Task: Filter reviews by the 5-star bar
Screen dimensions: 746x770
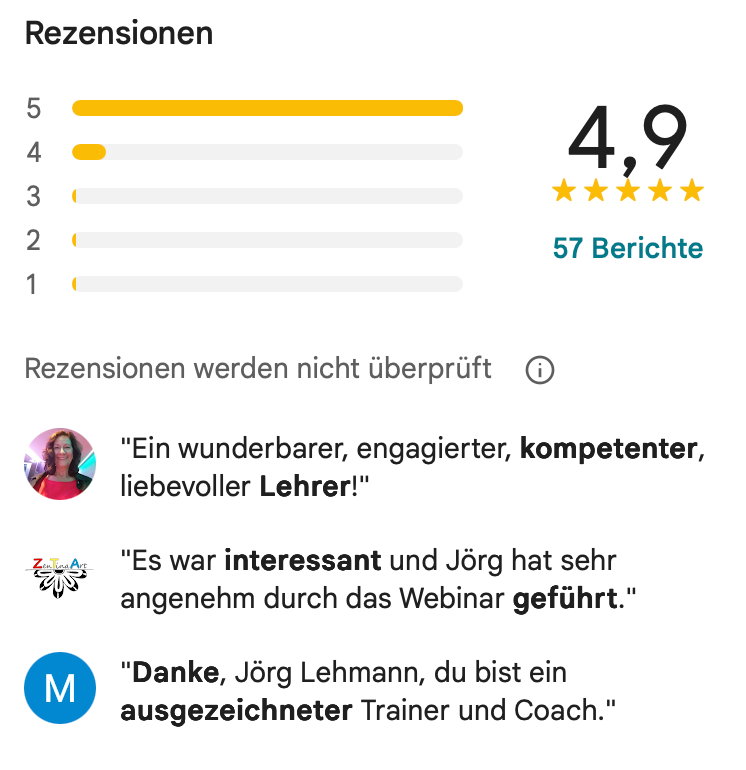Action: [x=267, y=108]
